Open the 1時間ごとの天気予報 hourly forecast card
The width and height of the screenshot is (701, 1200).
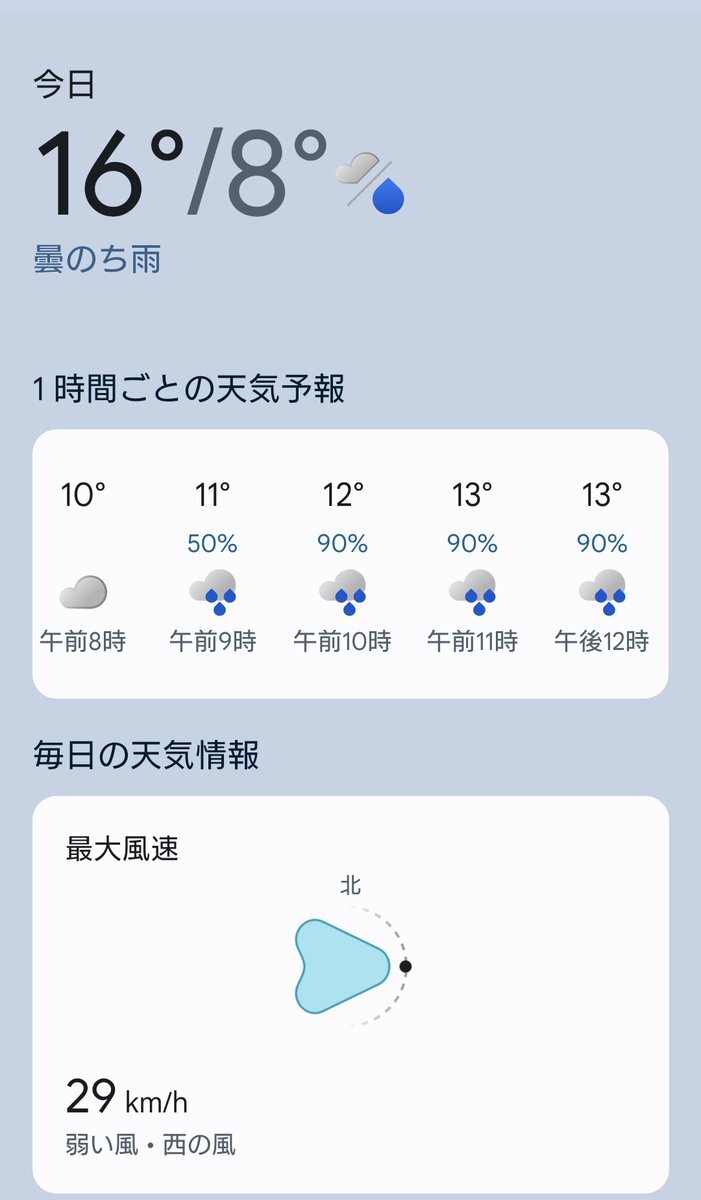(350, 564)
